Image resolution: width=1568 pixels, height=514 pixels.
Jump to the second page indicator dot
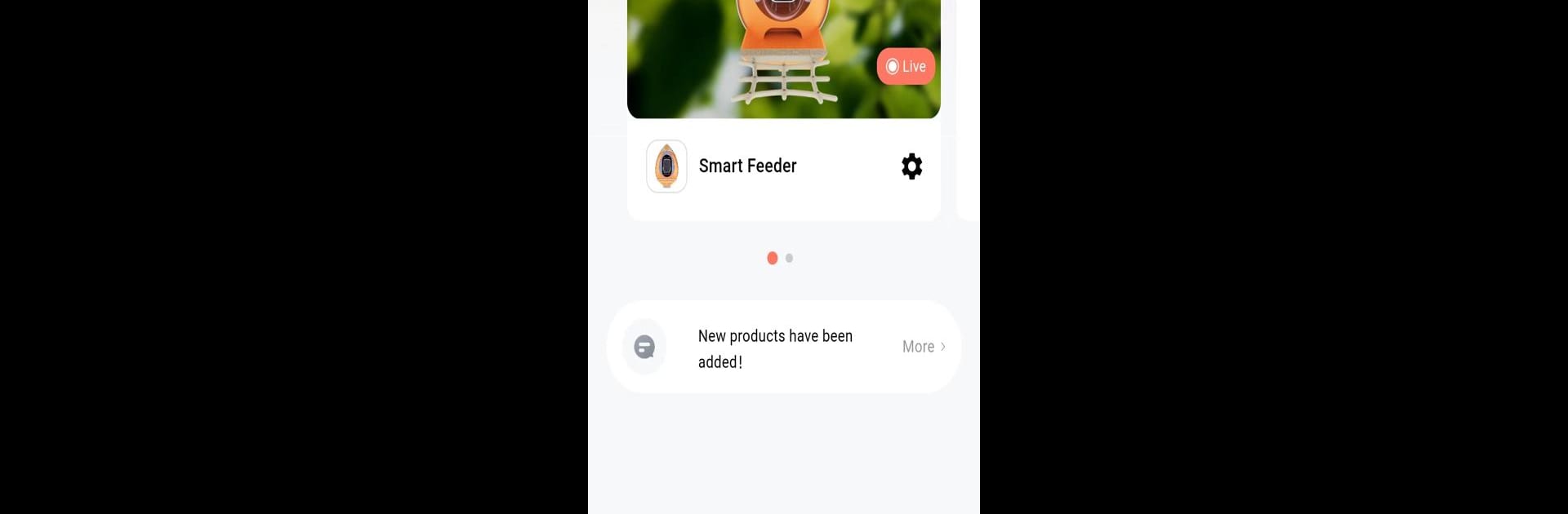tap(789, 258)
